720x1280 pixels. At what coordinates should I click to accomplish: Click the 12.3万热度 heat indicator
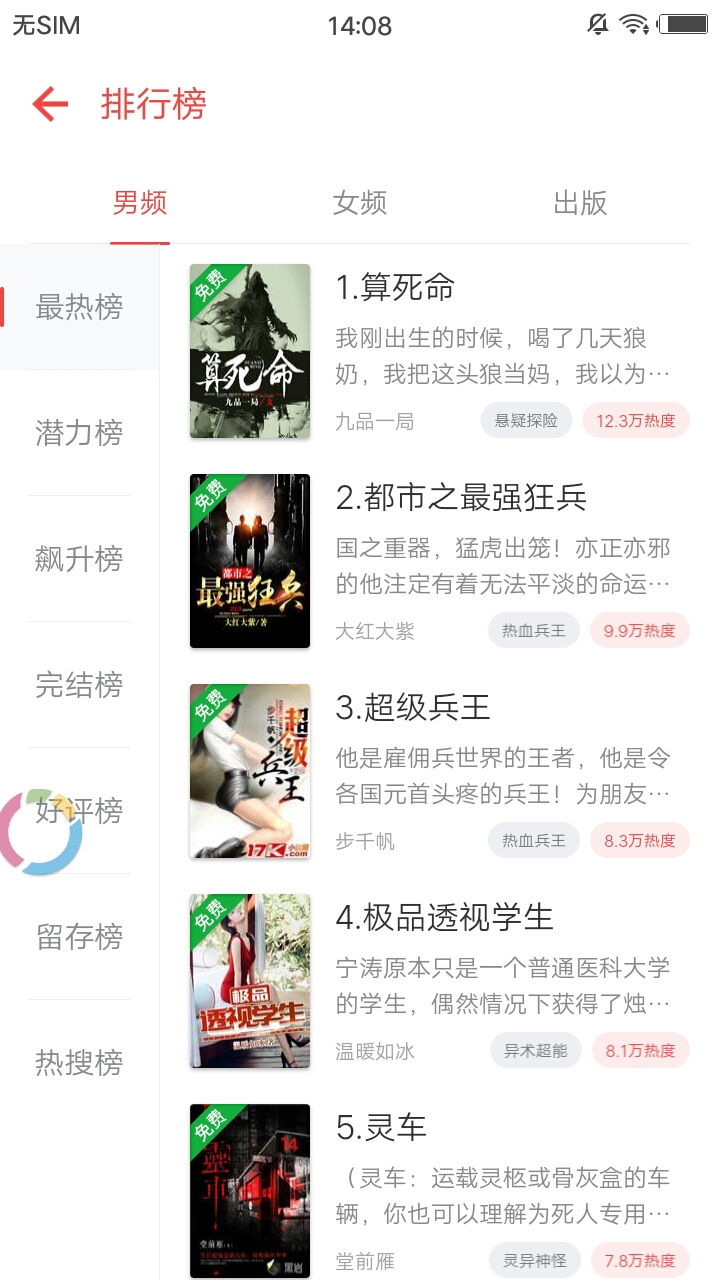click(636, 420)
